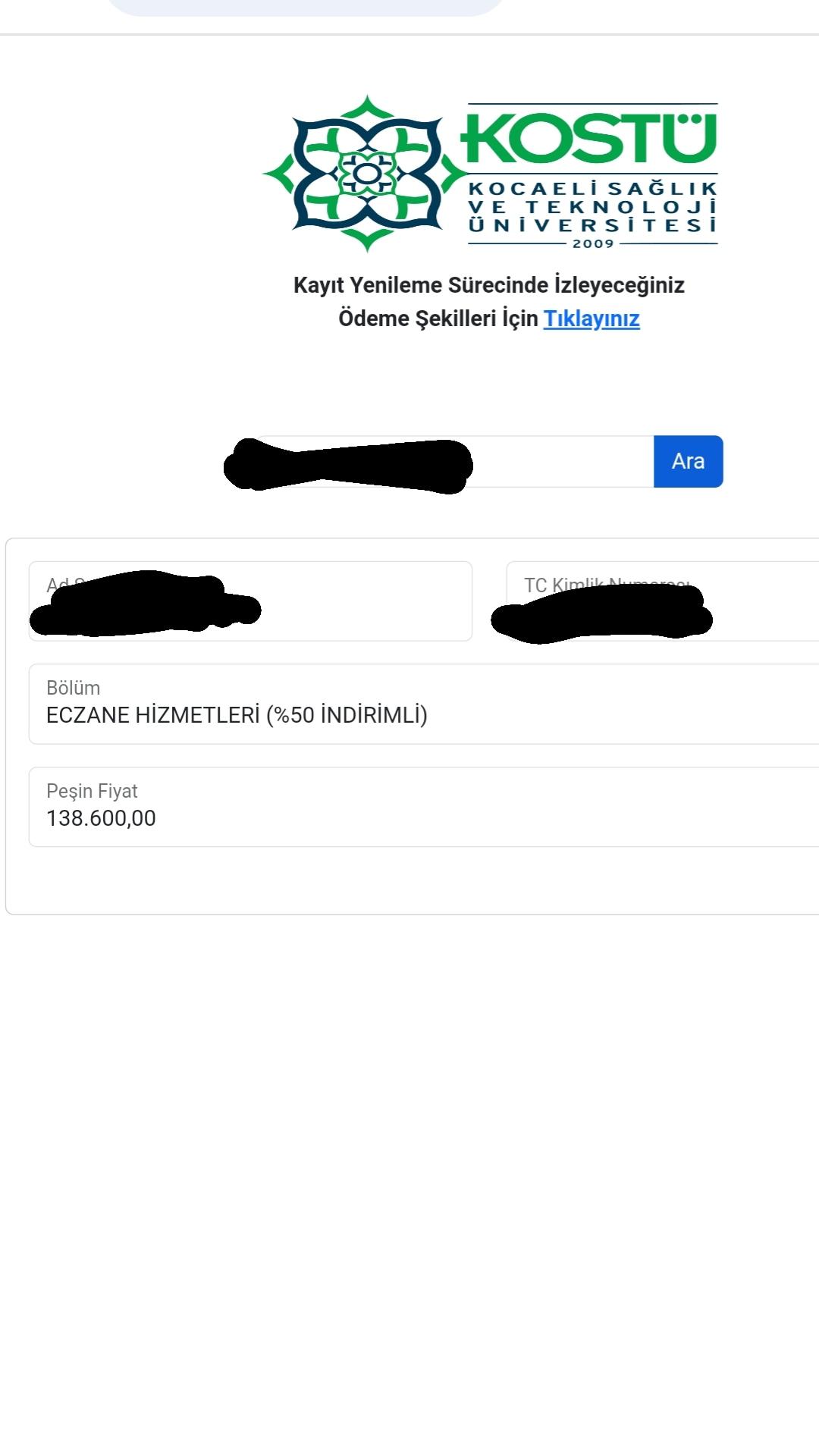This screenshot has width=819, height=1456.
Task: Click the KOSTÜ university logo
Action: 493,174
